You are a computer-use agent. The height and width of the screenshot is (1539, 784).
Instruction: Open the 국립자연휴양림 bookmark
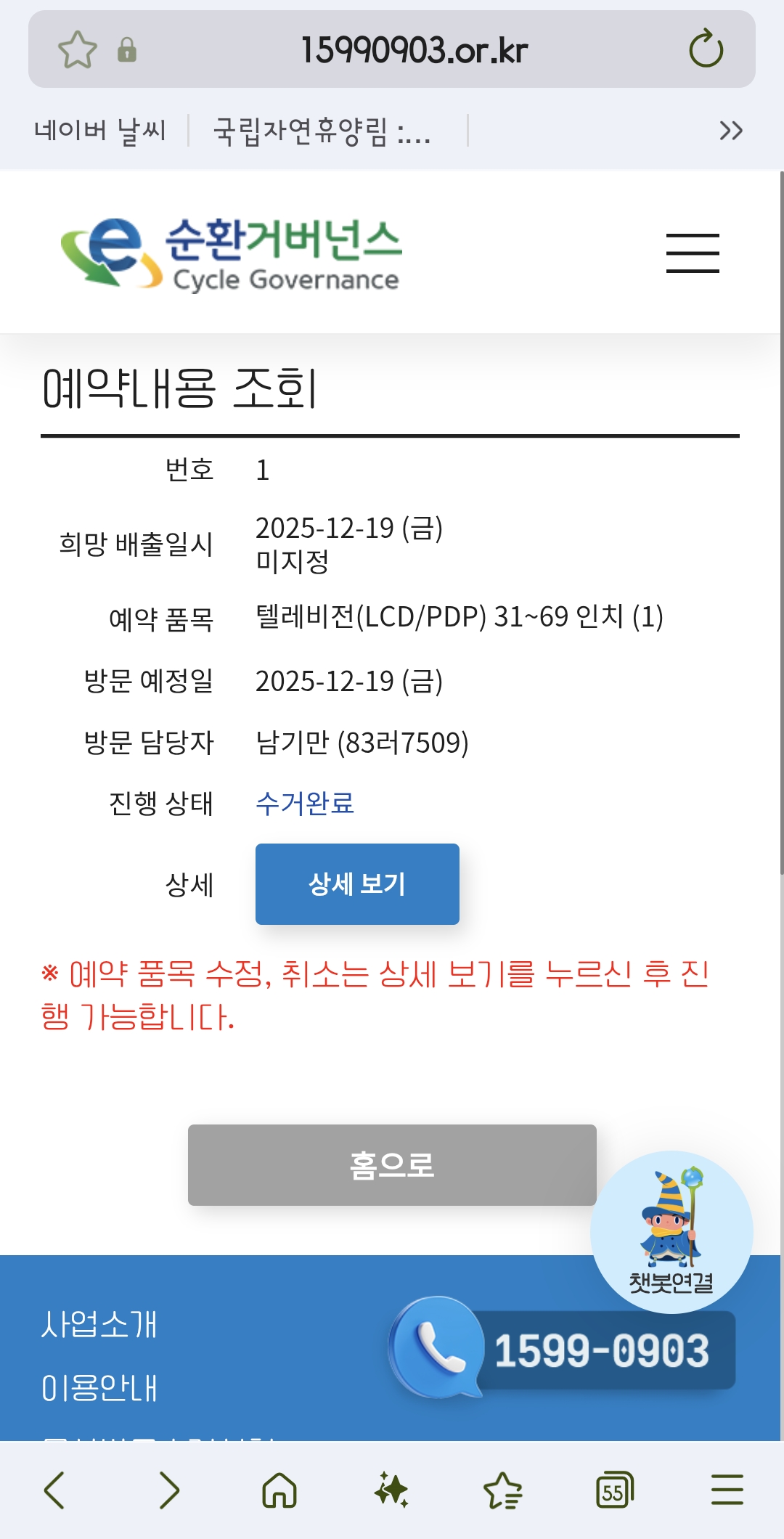(x=322, y=131)
